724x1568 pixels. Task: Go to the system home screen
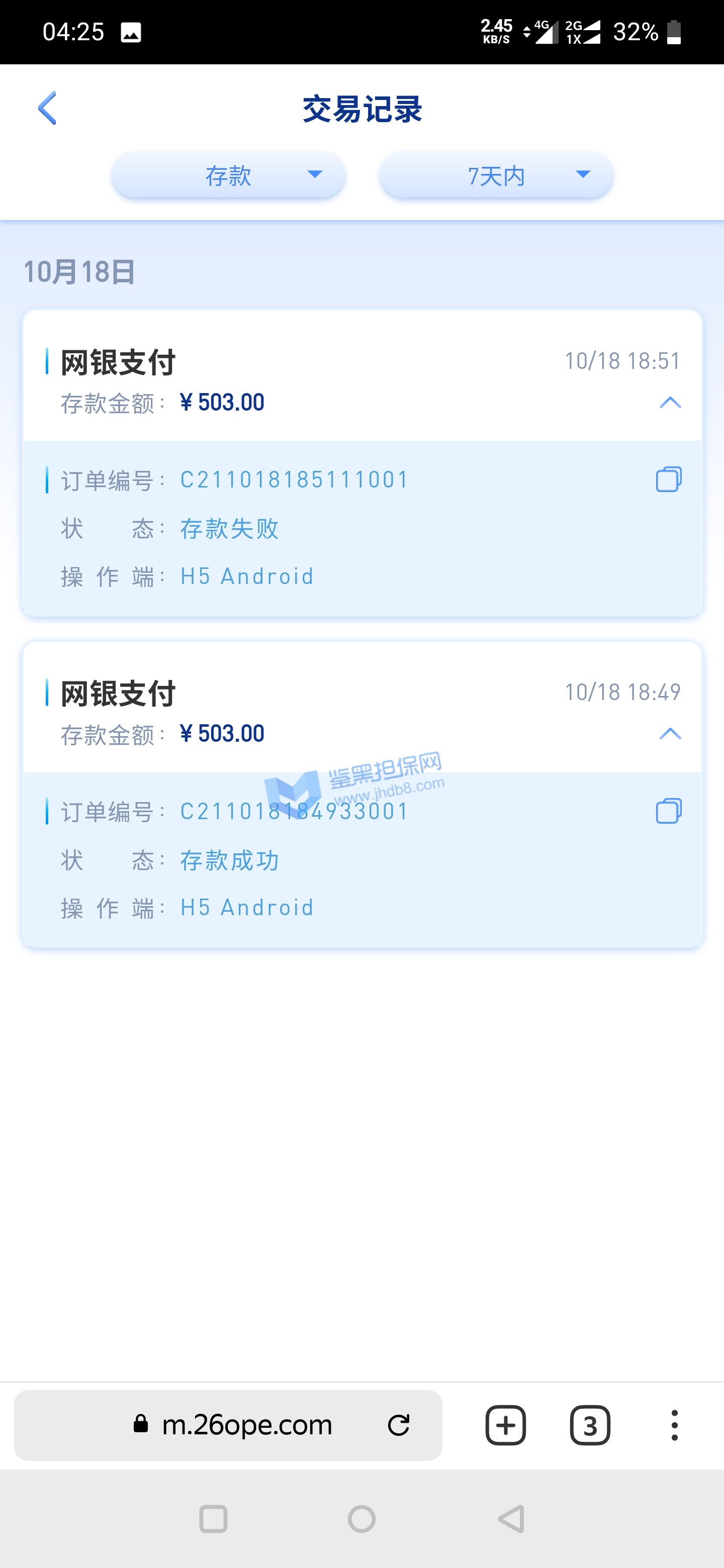point(361,1519)
